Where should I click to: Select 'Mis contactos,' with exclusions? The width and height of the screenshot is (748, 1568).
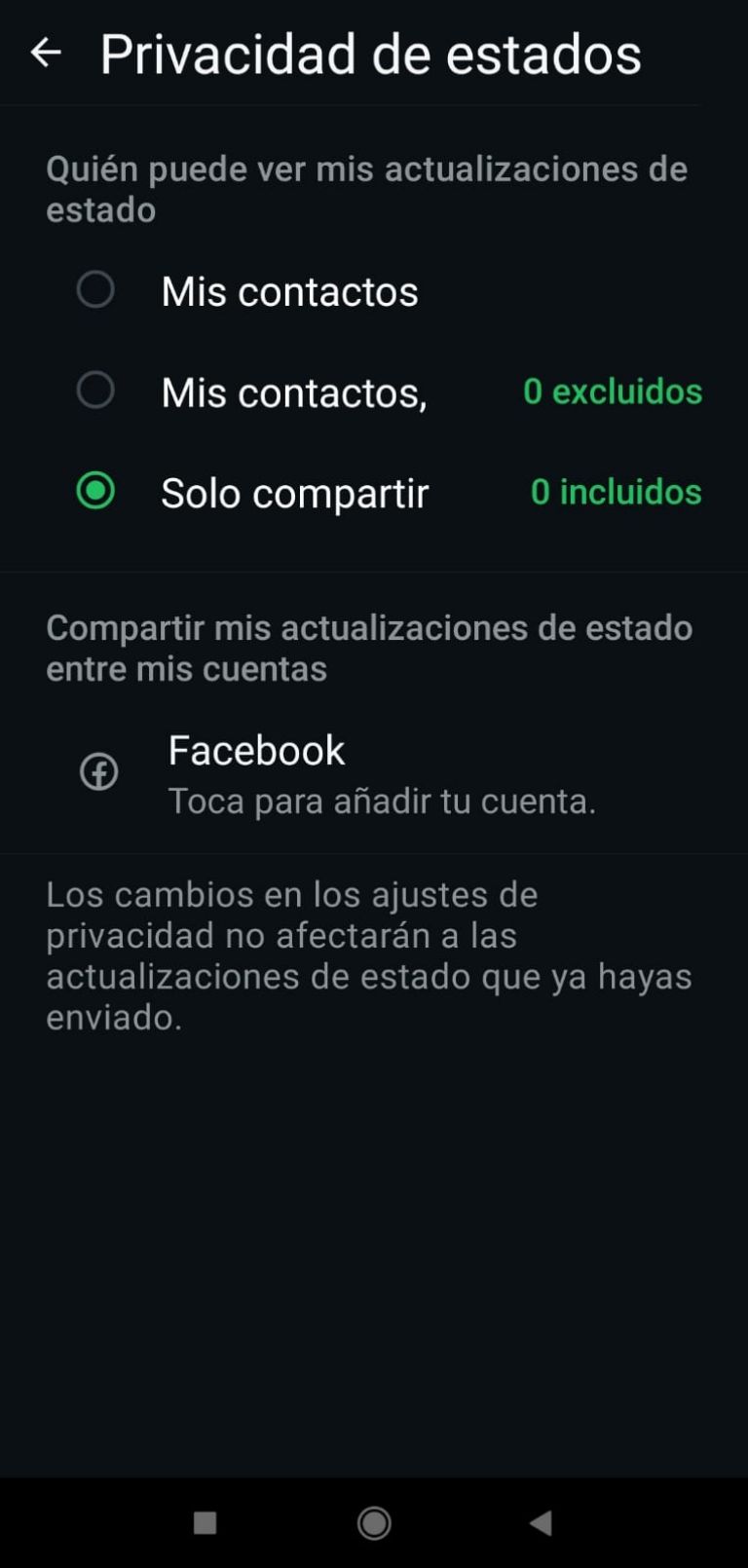[x=292, y=391]
